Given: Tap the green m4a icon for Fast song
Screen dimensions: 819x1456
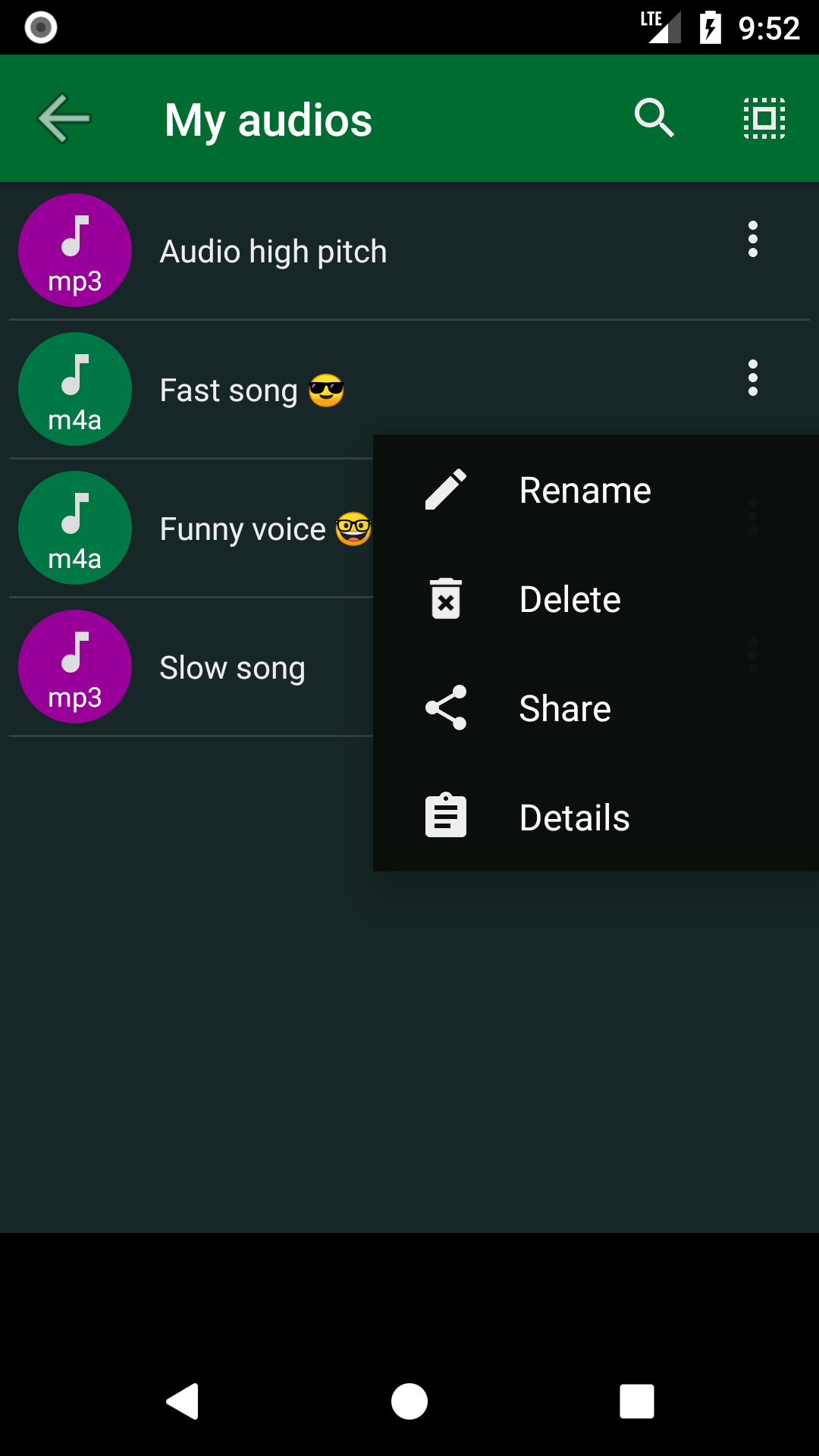Looking at the screenshot, I should [x=74, y=389].
